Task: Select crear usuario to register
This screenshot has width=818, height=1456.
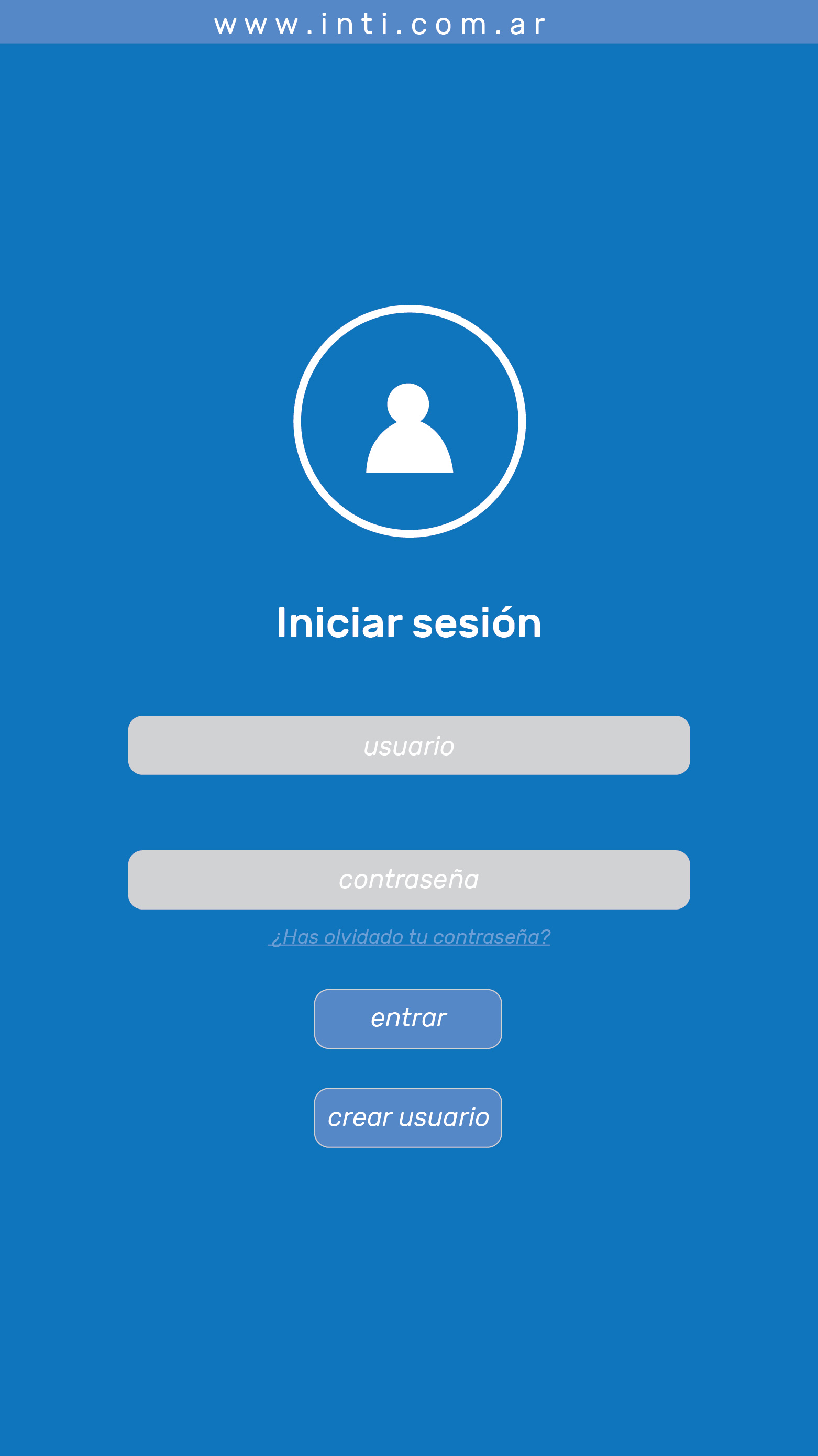Action: [408, 1118]
